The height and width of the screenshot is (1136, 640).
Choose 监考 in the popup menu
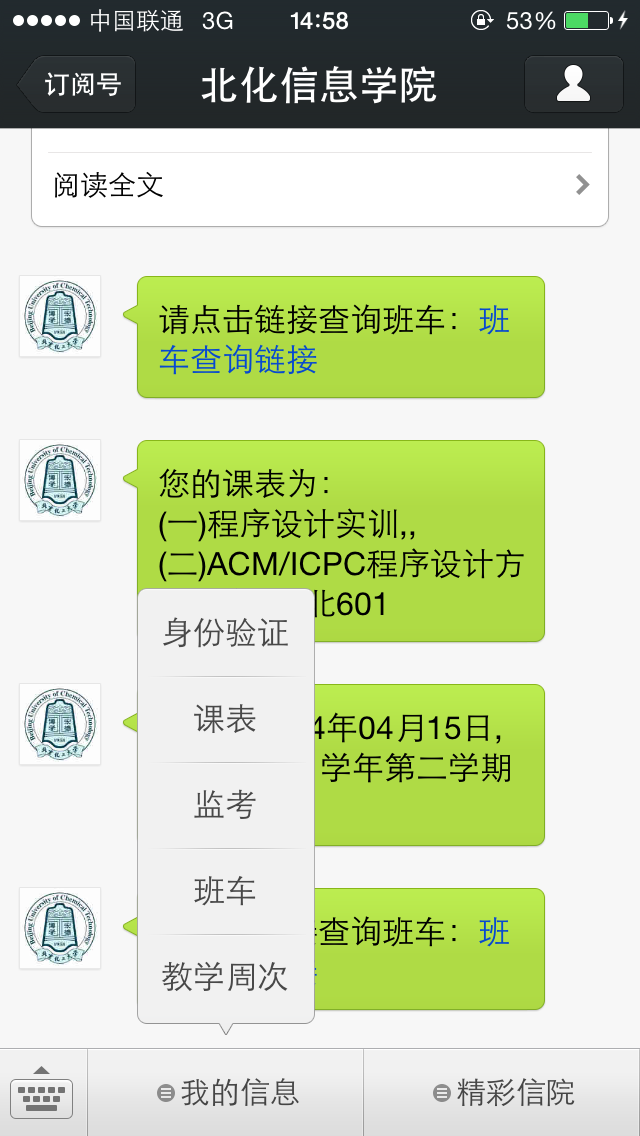(x=226, y=805)
